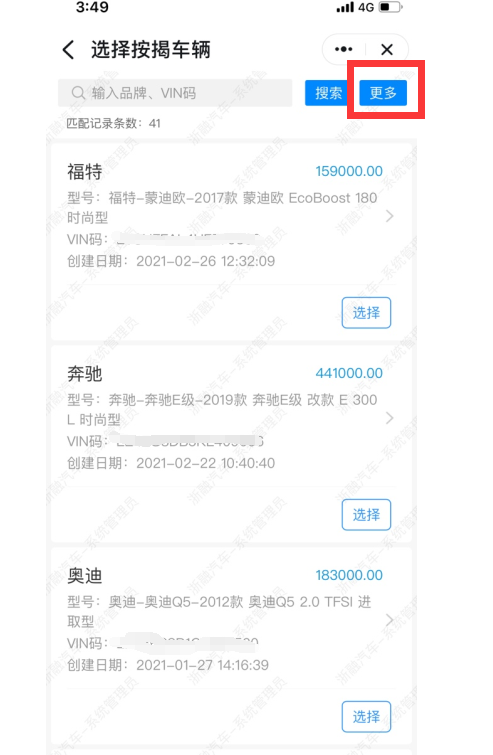Image resolution: width=493 pixels, height=755 pixels.
Task: Open the 奔驰 vehicle details chevron
Action: 389,418
